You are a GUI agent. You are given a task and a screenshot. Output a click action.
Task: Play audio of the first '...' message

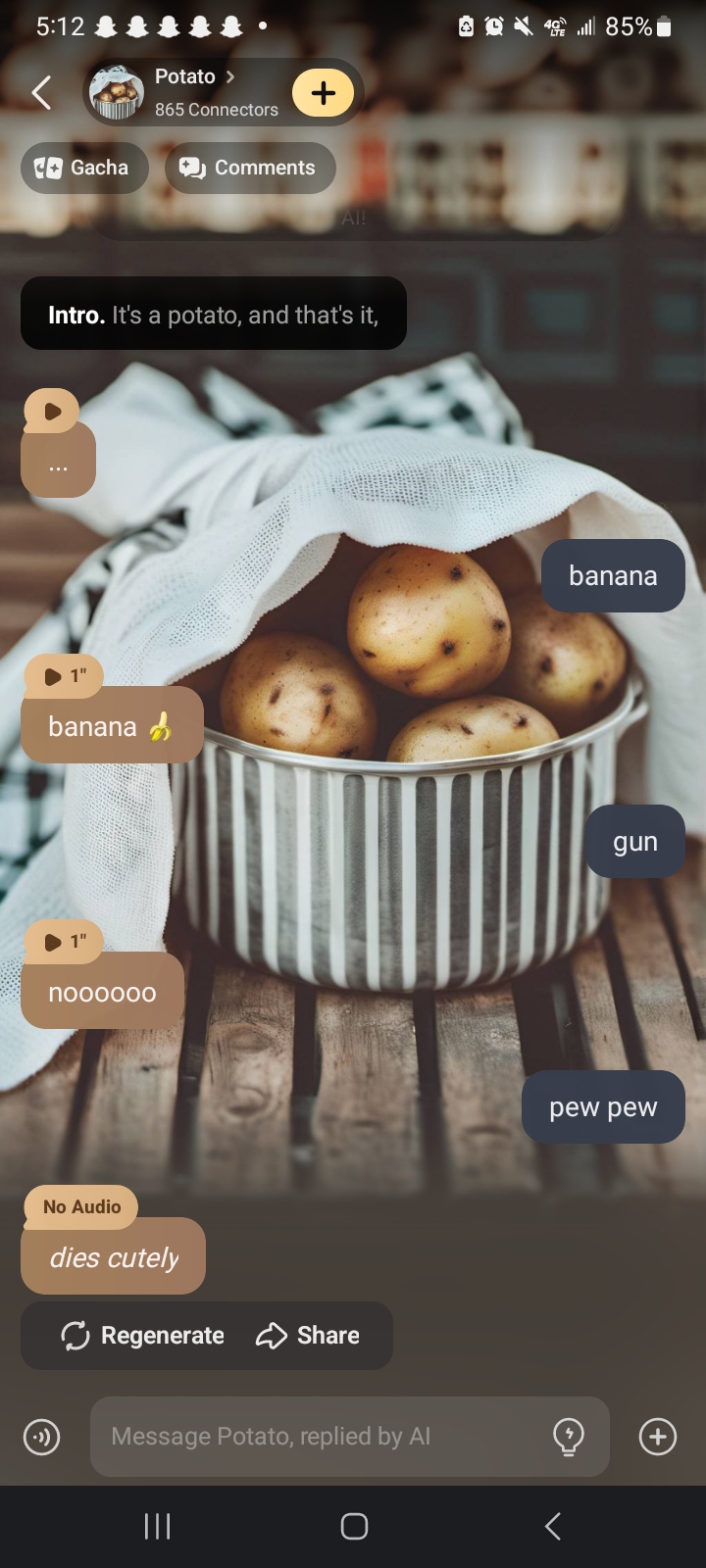coord(52,411)
